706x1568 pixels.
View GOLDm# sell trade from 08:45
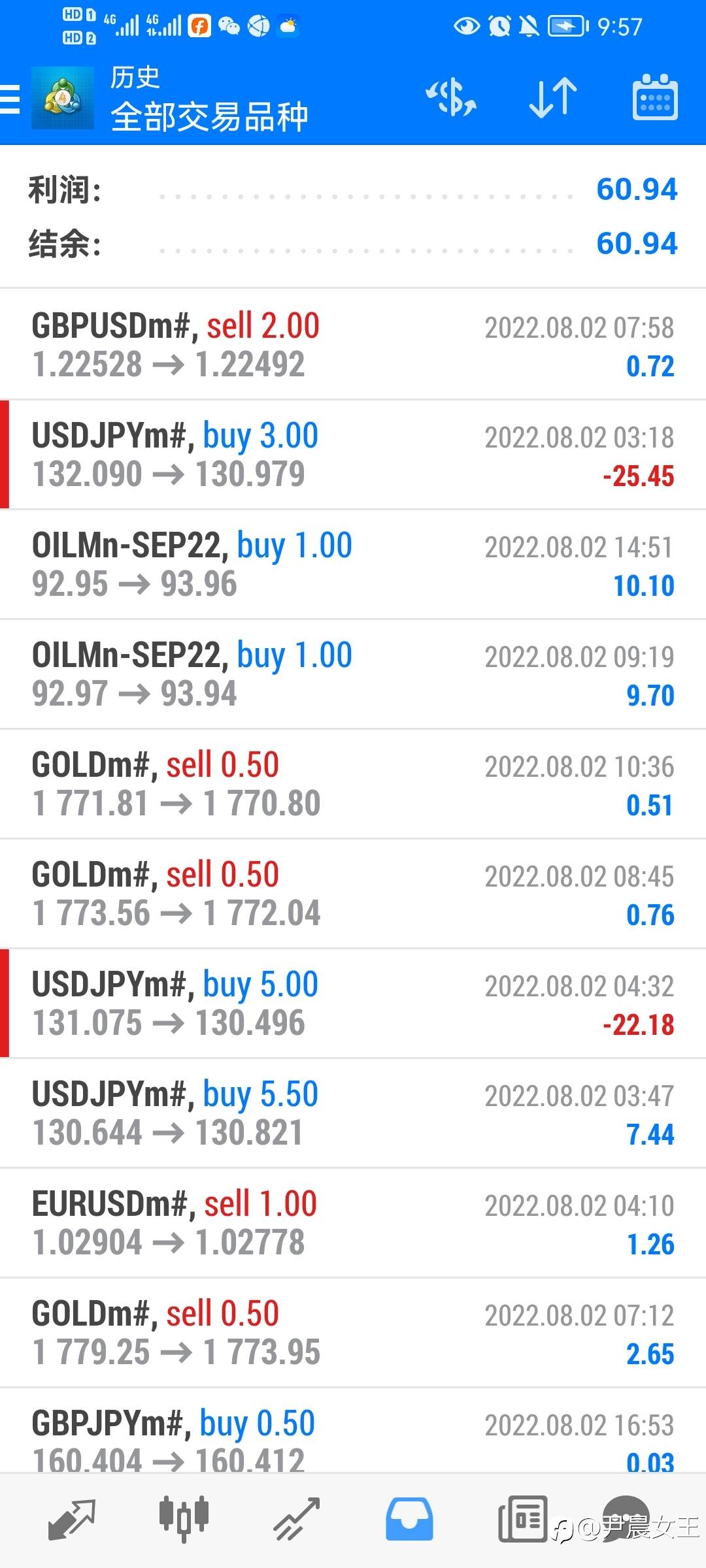click(353, 894)
